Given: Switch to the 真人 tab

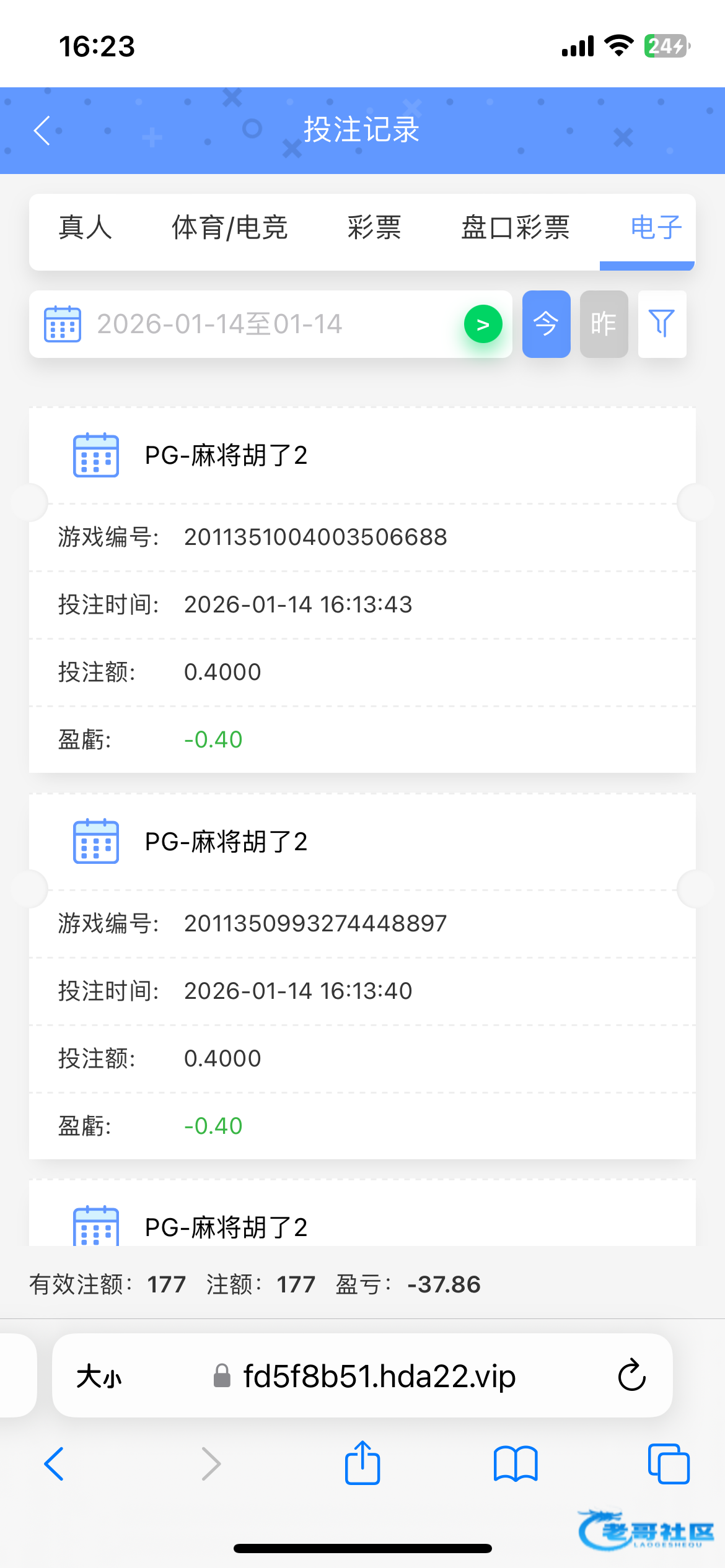Looking at the screenshot, I should [86, 228].
